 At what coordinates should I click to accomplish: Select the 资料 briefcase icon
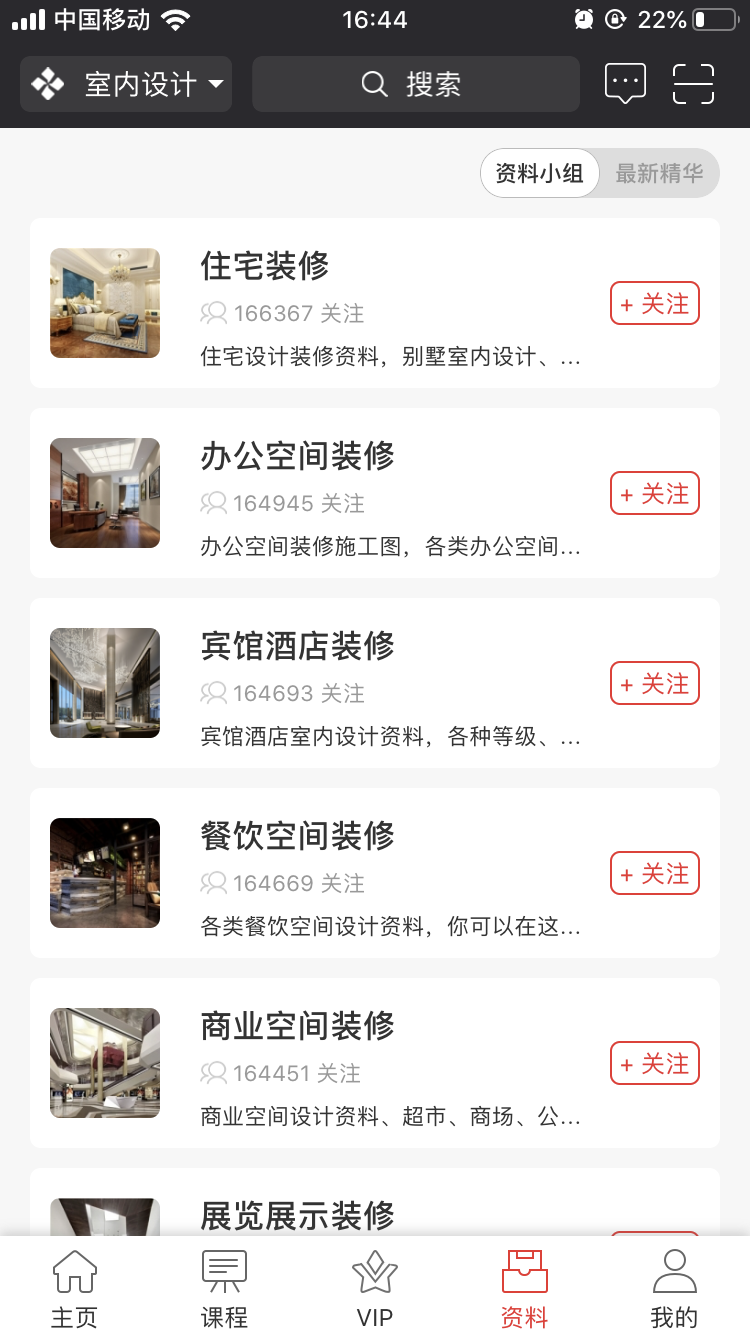click(x=523, y=1270)
